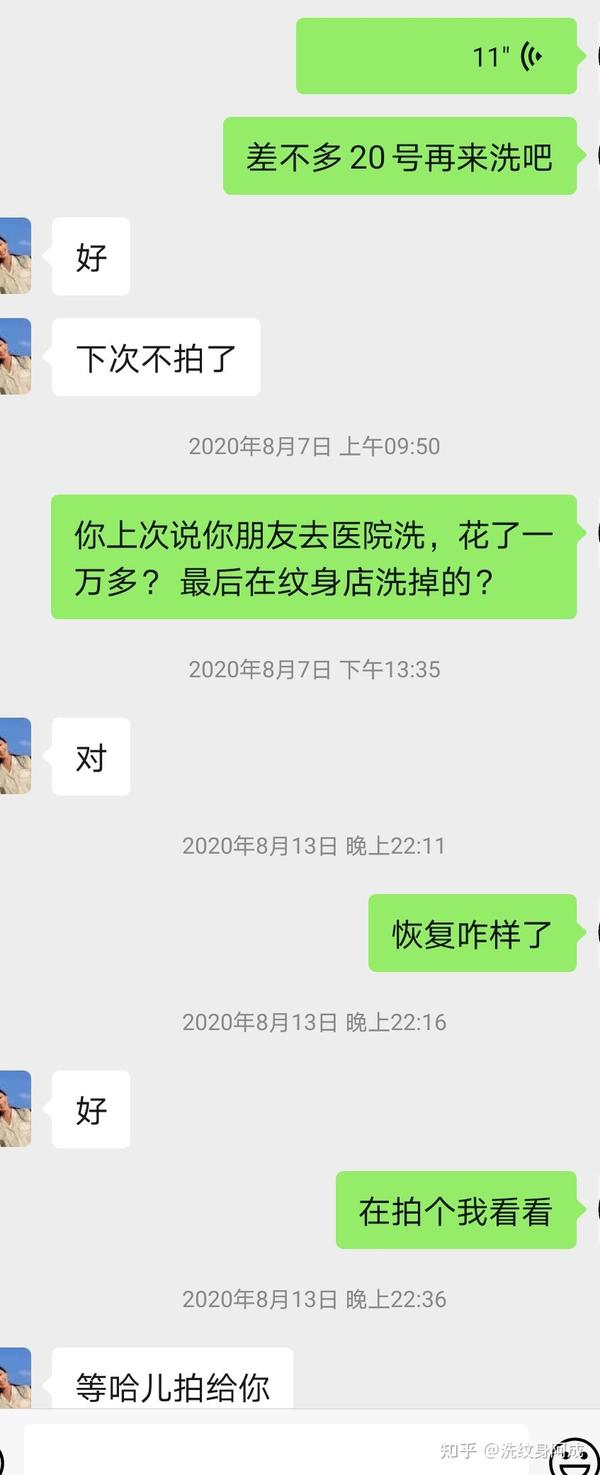View the sender's profile beside "对"
The image size is (600, 1475).
[15, 756]
